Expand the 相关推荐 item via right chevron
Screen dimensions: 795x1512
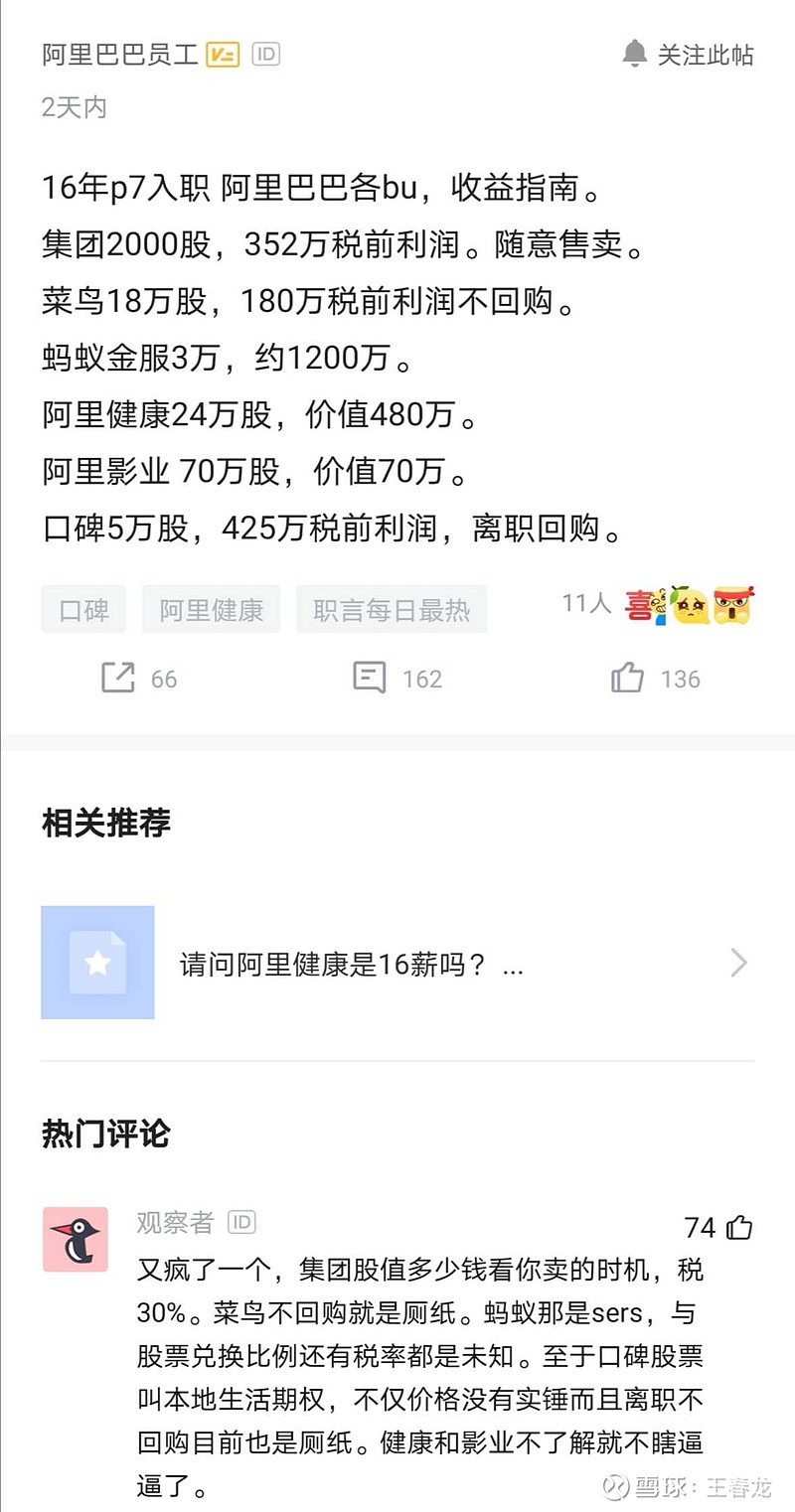(737, 962)
